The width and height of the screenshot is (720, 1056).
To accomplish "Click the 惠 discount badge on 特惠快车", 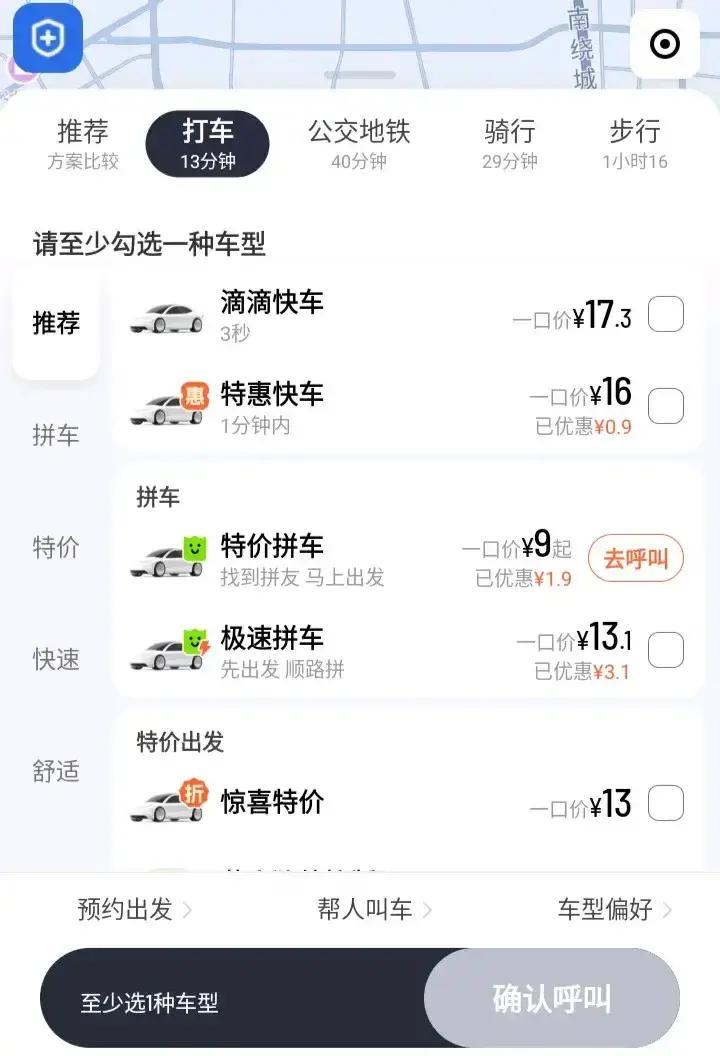I will coord(194,393).
